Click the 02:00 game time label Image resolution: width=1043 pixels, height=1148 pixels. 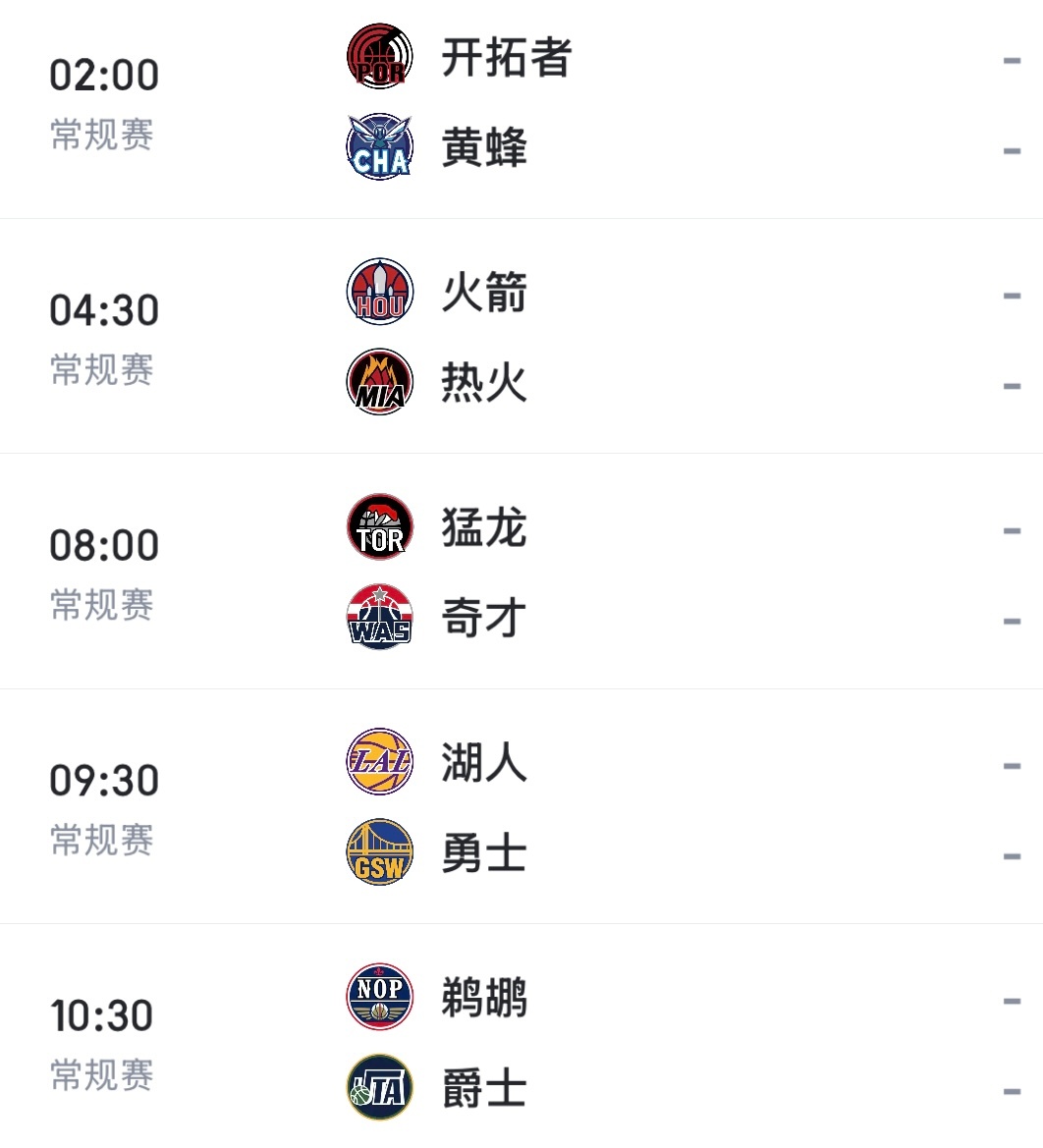105,74
